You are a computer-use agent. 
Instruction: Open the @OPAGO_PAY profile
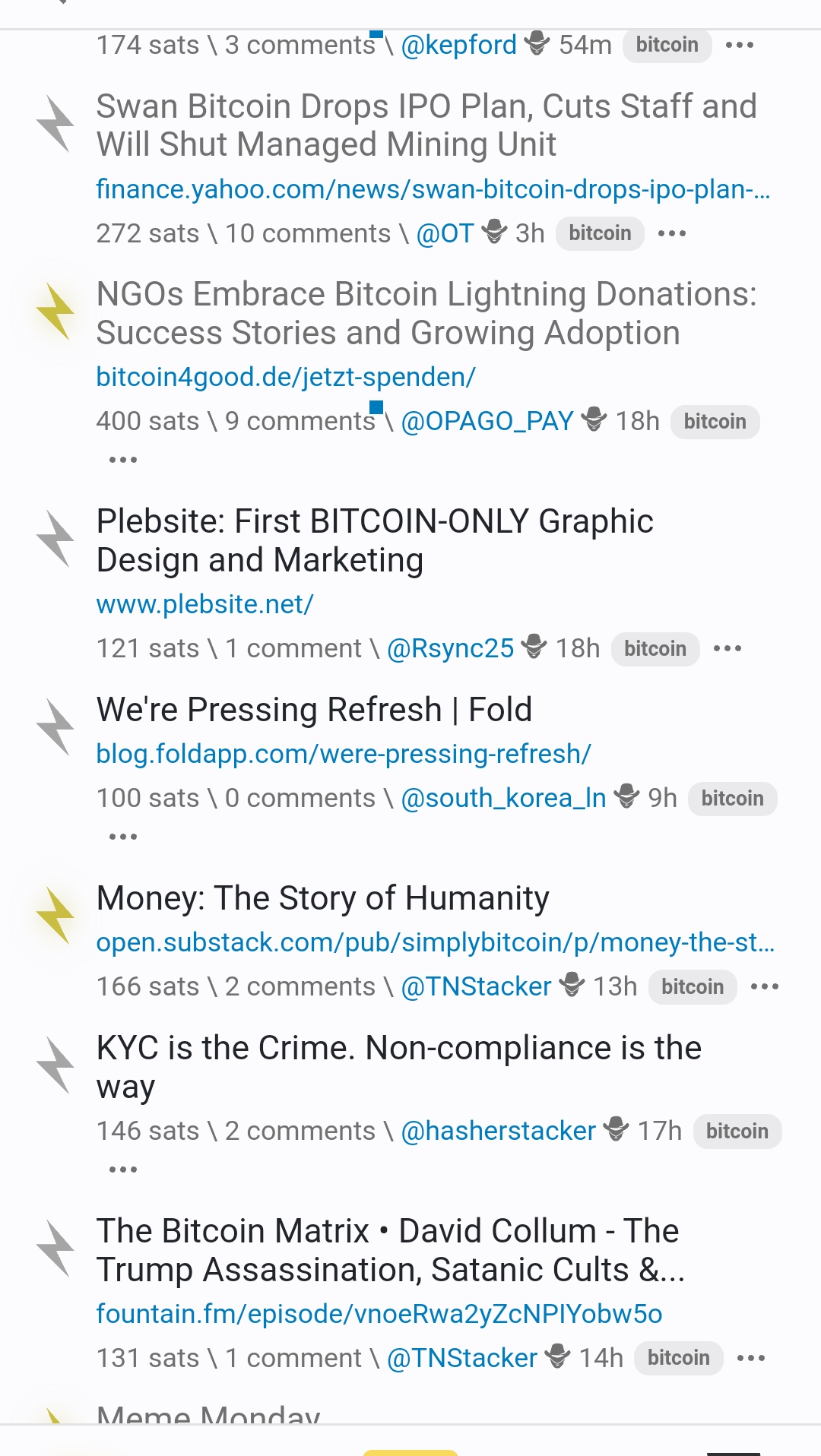coord(487,421)
